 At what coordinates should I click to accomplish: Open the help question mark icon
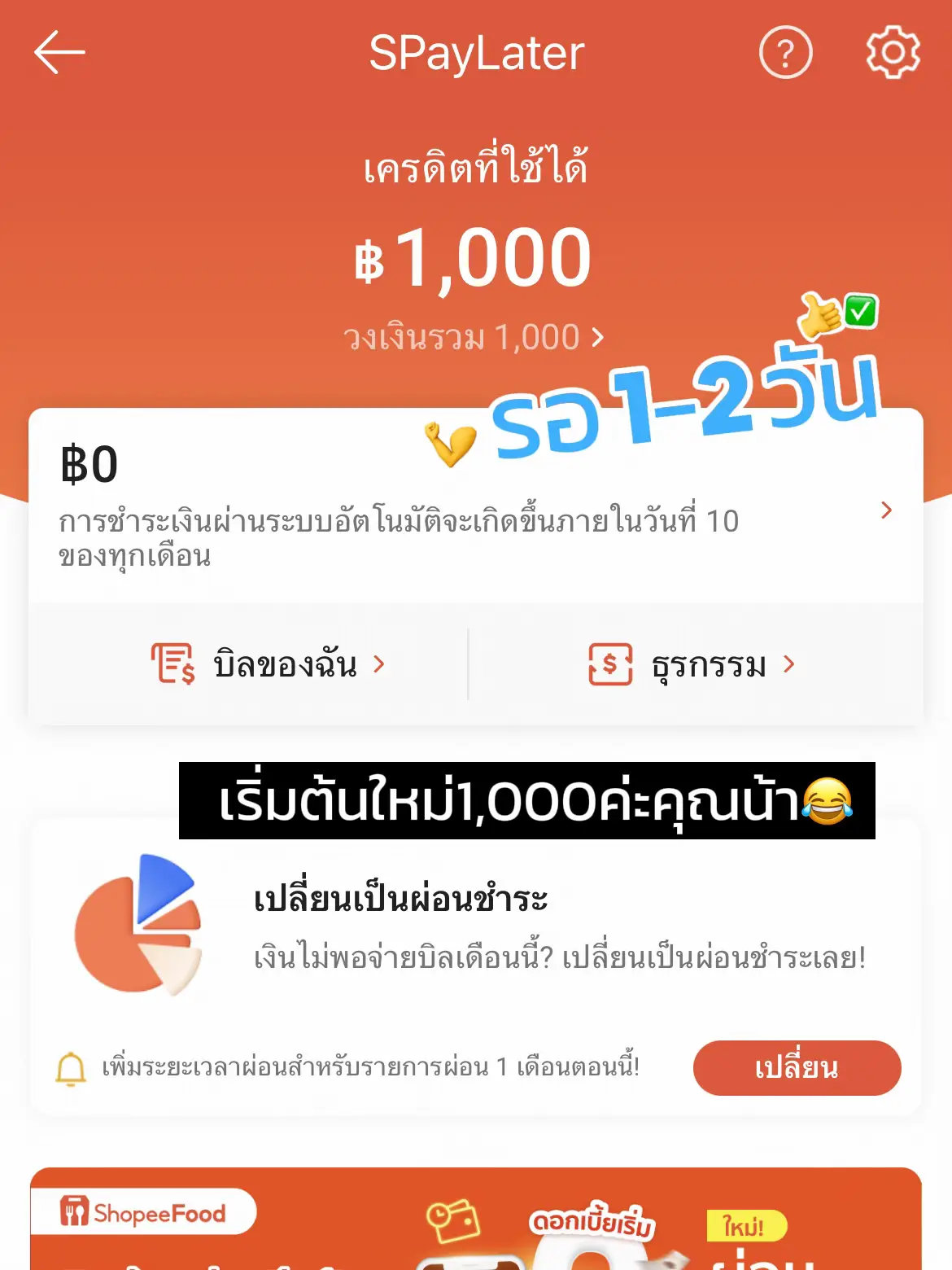coord(784,53)
